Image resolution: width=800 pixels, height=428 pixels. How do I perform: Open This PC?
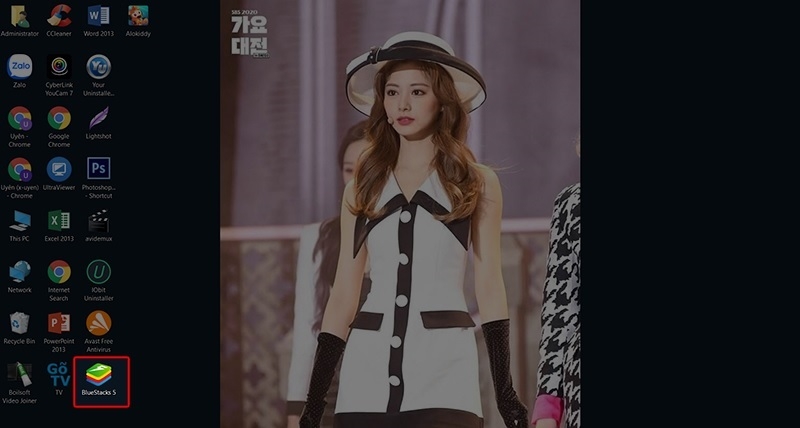coord(19,220)
